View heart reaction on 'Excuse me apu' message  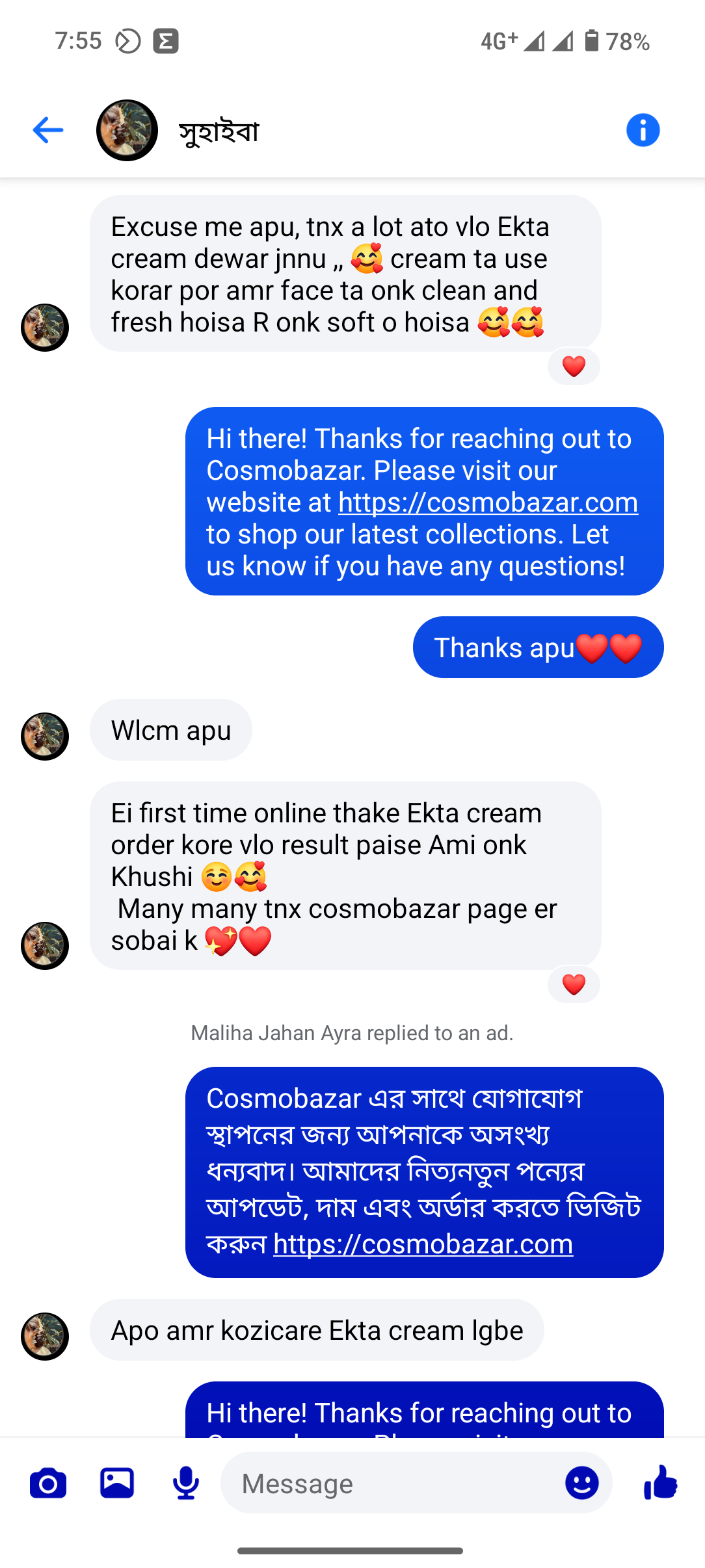tap(574, 367)
